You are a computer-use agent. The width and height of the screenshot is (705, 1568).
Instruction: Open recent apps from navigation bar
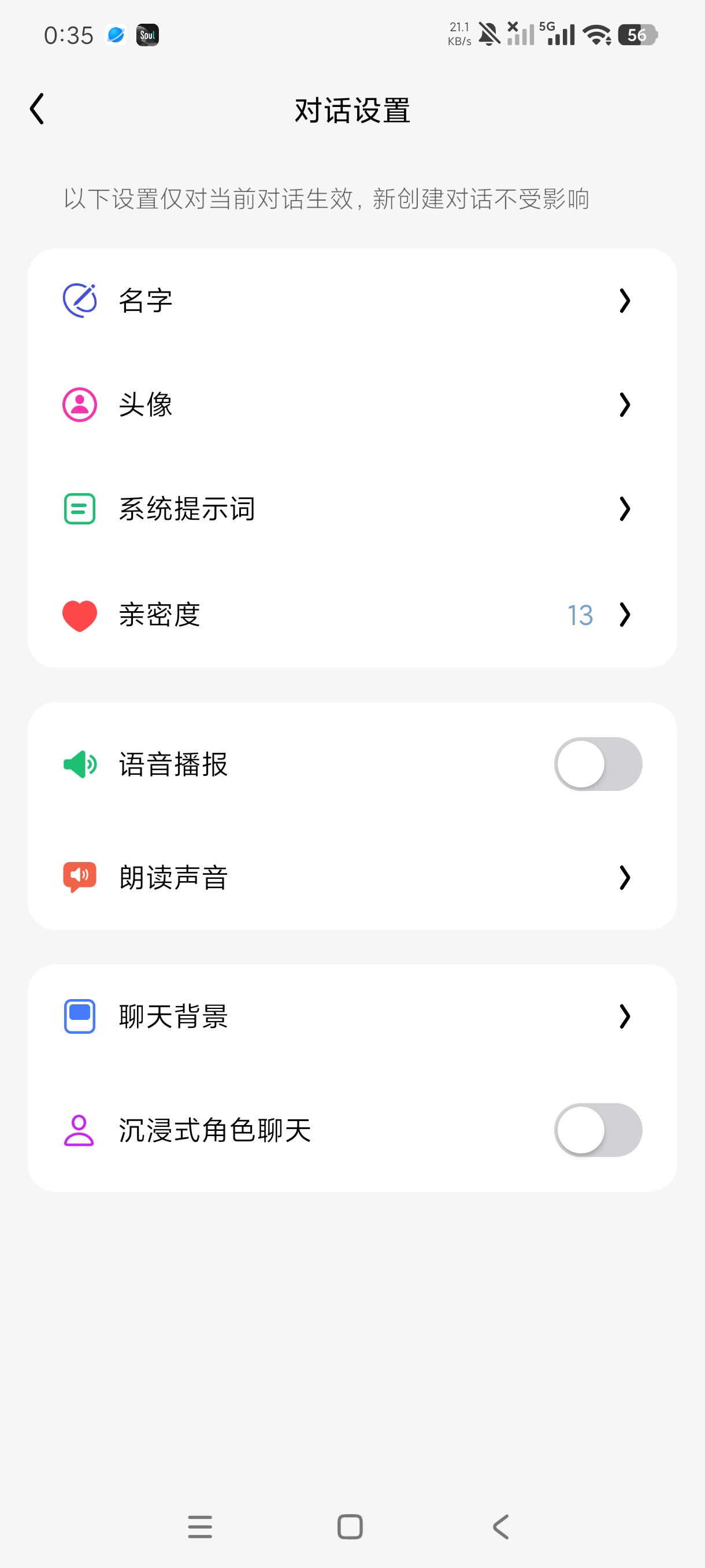[200, 1526]
